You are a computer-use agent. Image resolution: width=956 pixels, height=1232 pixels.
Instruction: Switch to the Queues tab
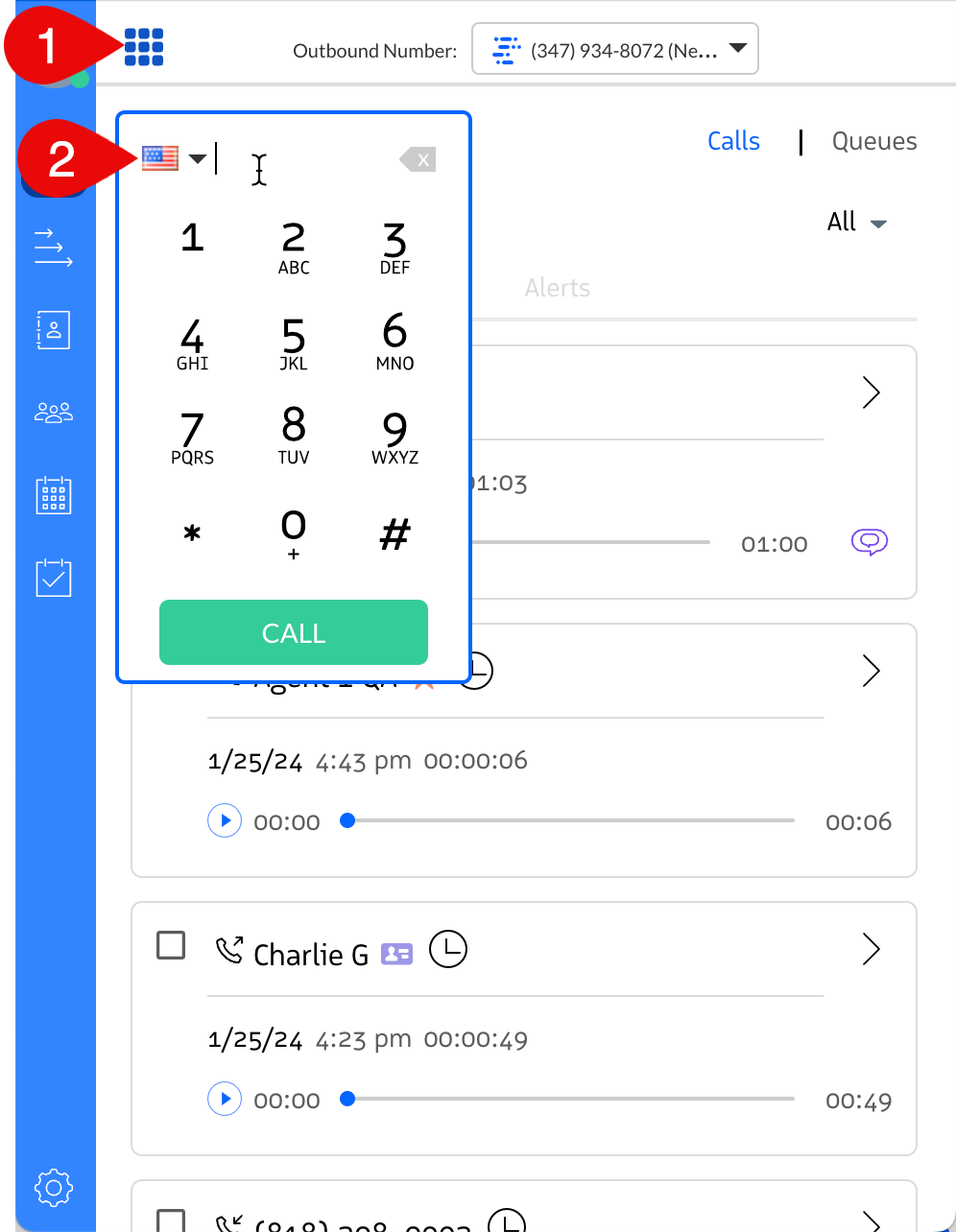pos(873,141)
